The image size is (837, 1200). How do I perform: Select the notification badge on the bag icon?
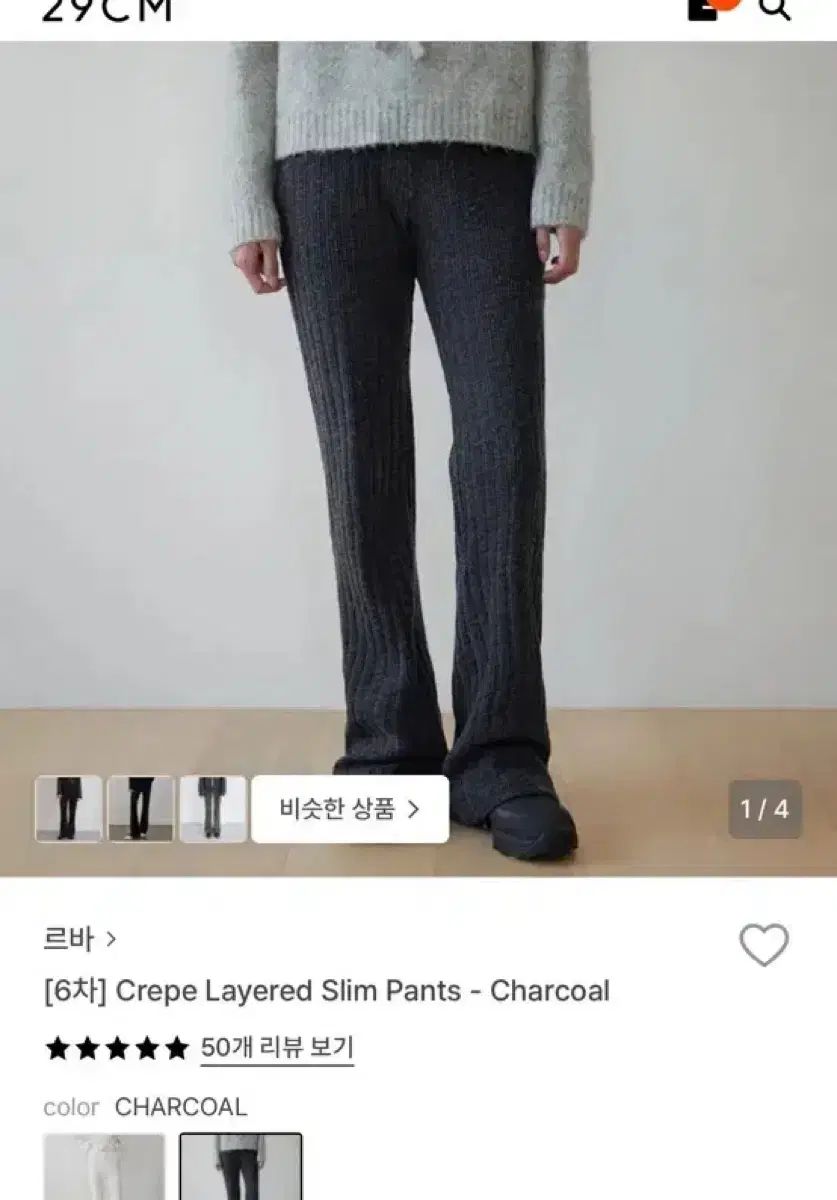click(x=722, y=6)
